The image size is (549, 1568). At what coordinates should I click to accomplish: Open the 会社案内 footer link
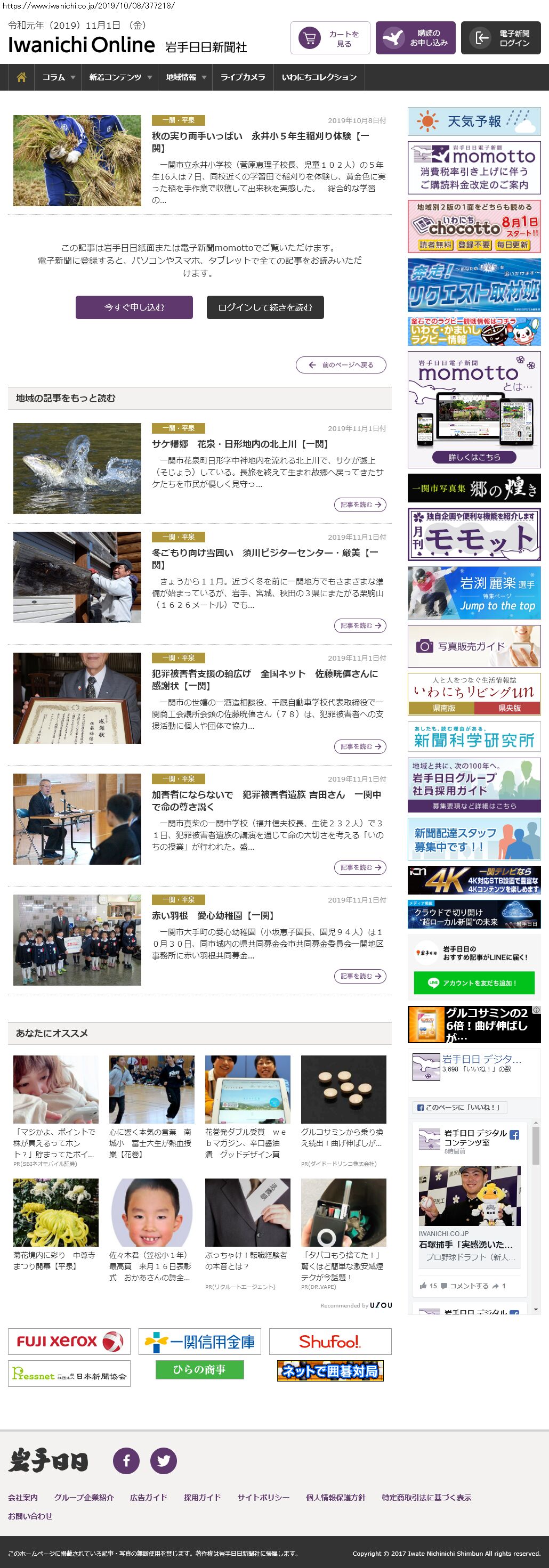click(22, 1497)
